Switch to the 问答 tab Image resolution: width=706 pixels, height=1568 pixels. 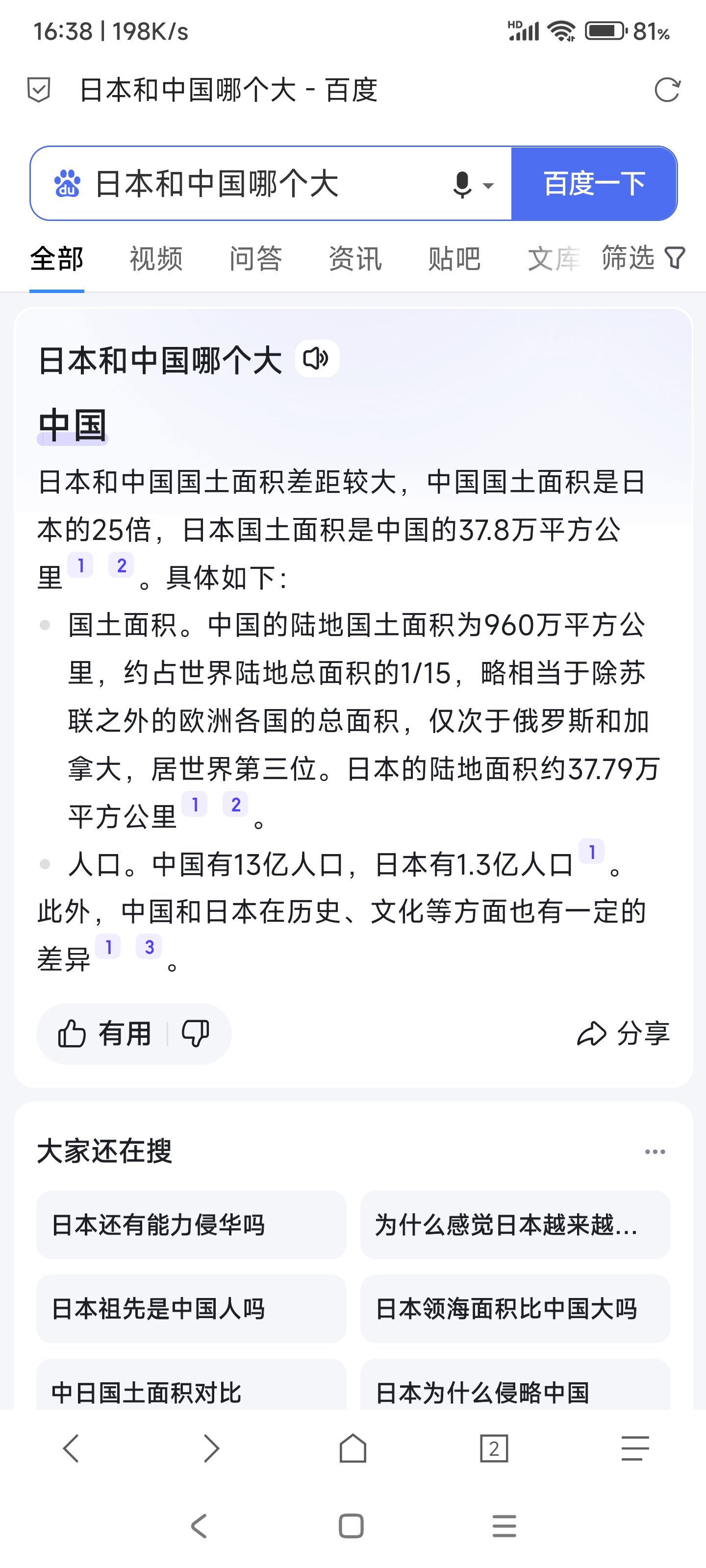click(x=255, y=259)
